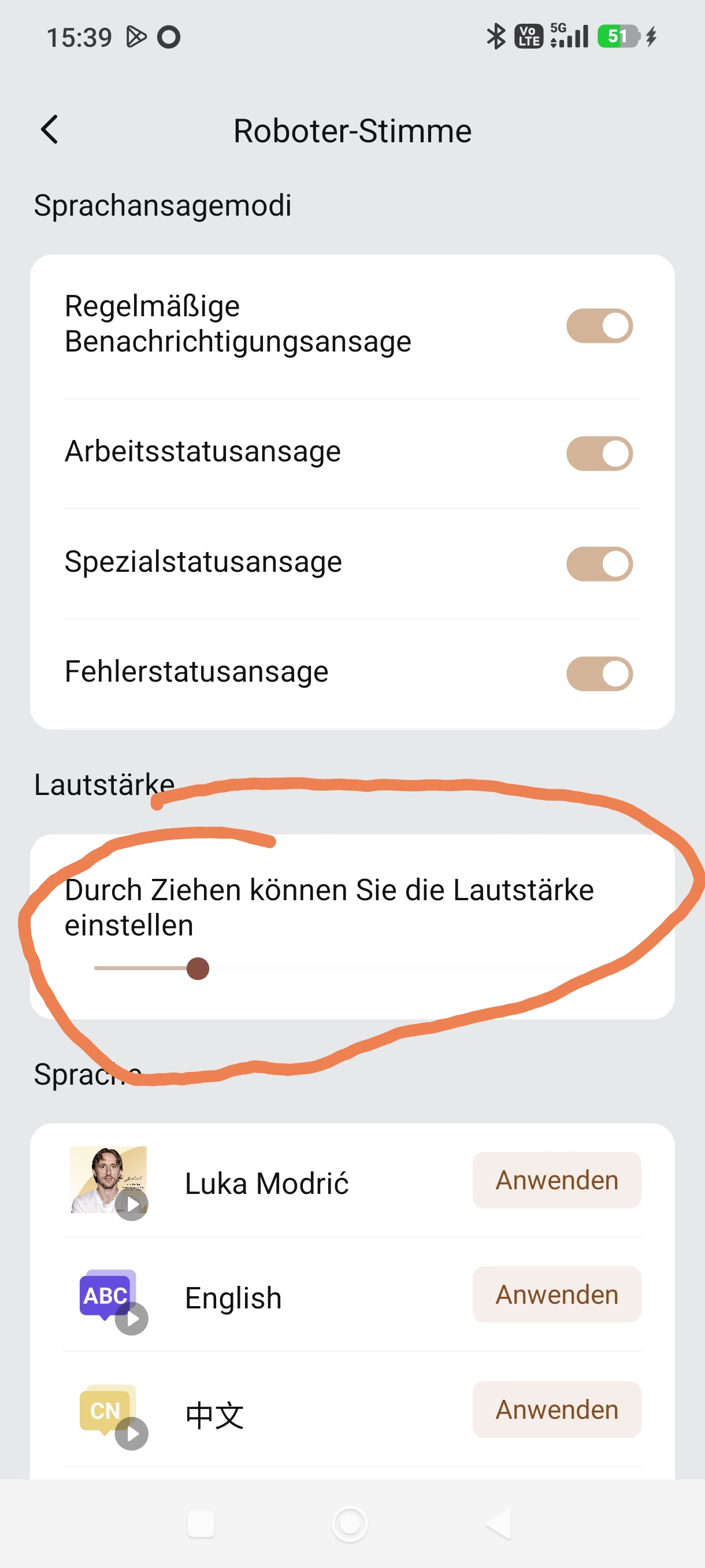Viewport: 705px width, 1568px height.
Task: Apply the Luka Modrić voice
Action: [x=556, y=1179]
